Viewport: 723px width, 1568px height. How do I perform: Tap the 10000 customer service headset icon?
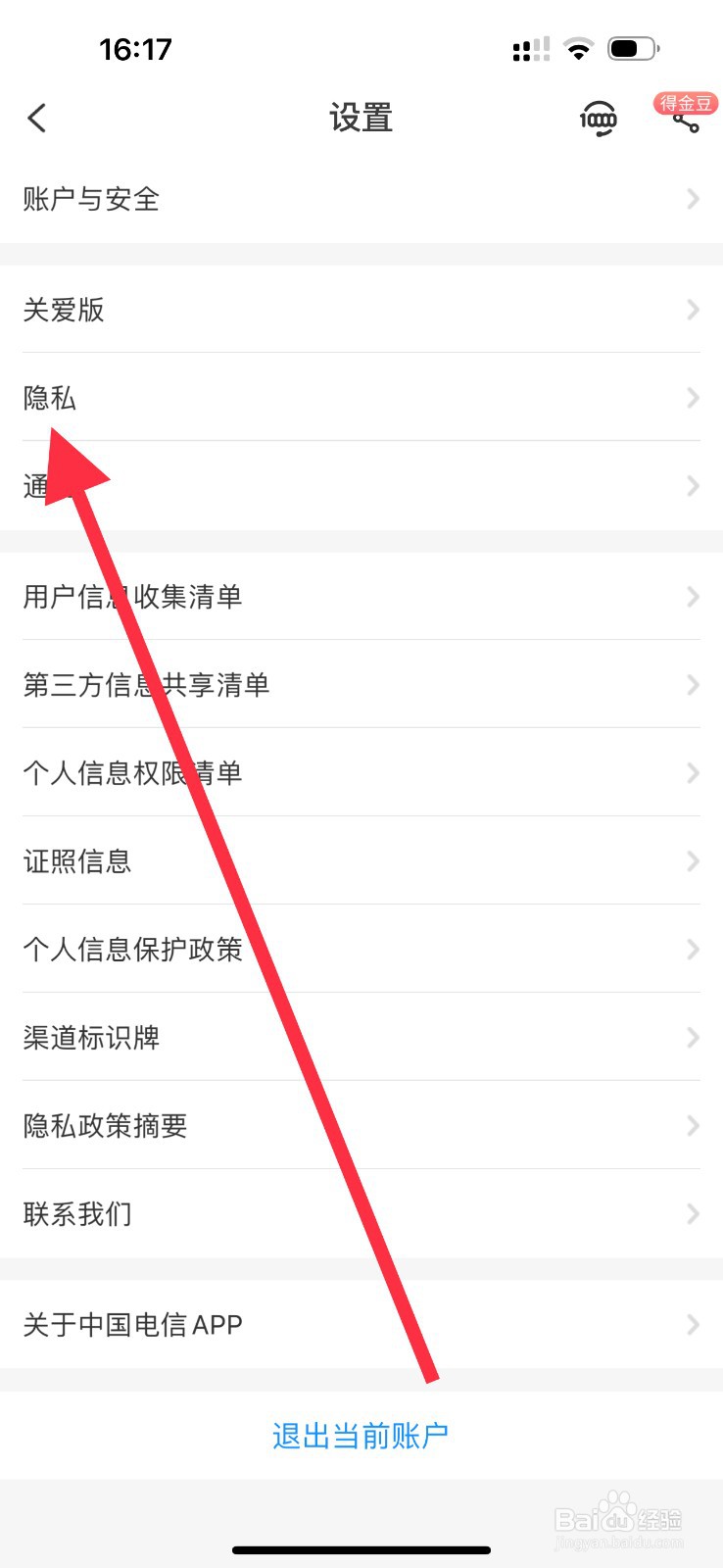597,118
